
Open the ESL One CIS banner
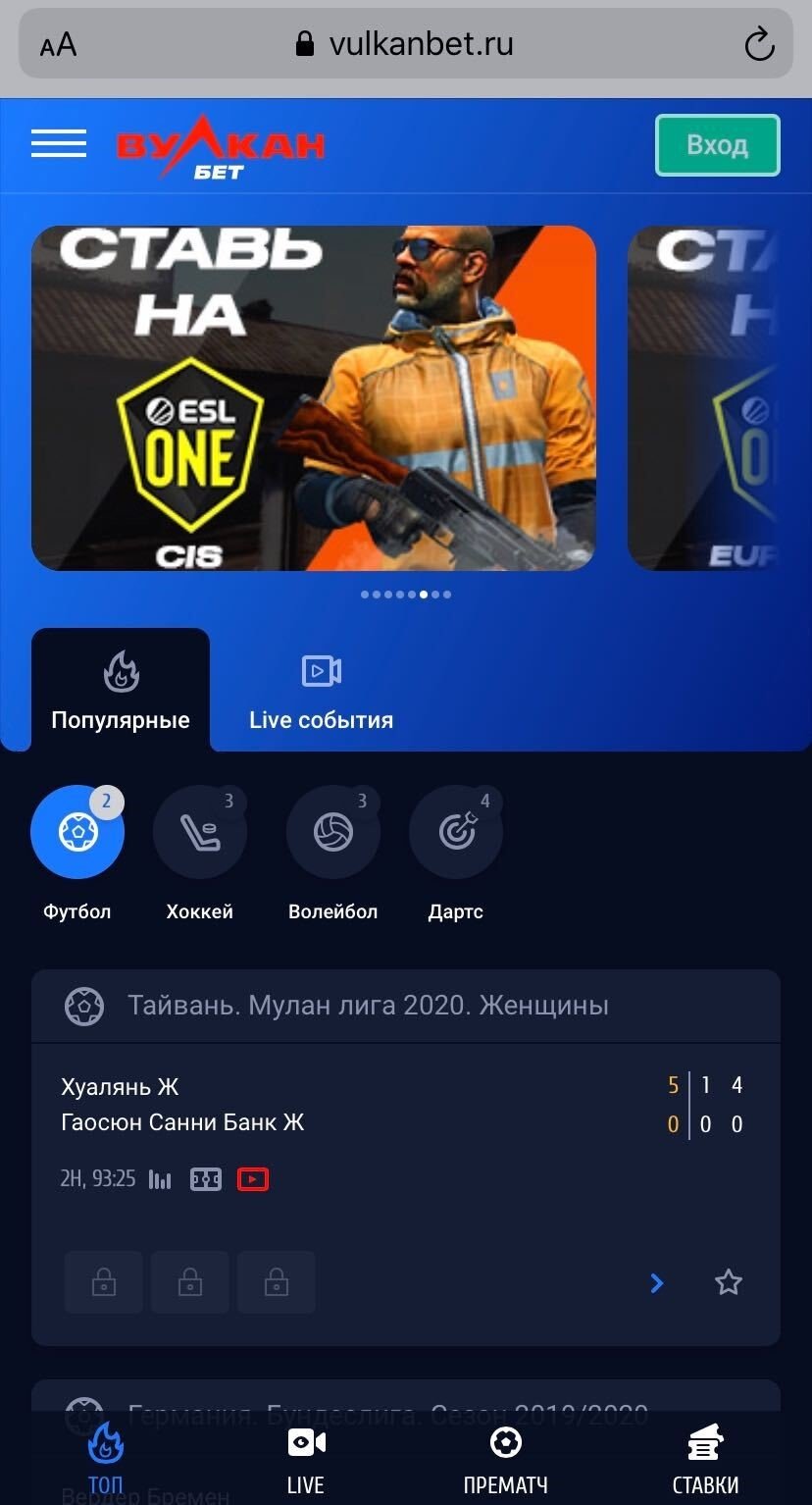click(x=314, y=398)
